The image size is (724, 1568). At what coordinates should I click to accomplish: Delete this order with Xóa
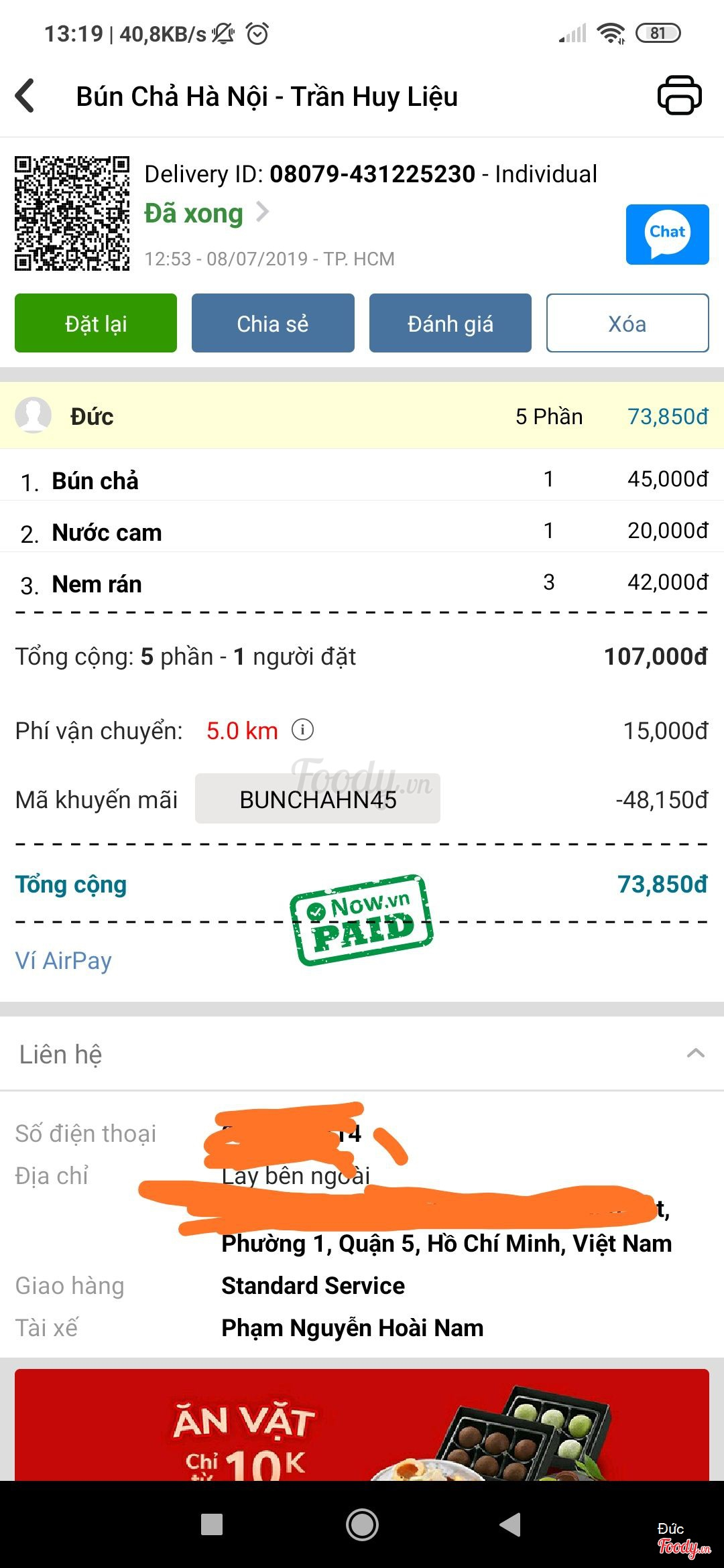point(627,323)
